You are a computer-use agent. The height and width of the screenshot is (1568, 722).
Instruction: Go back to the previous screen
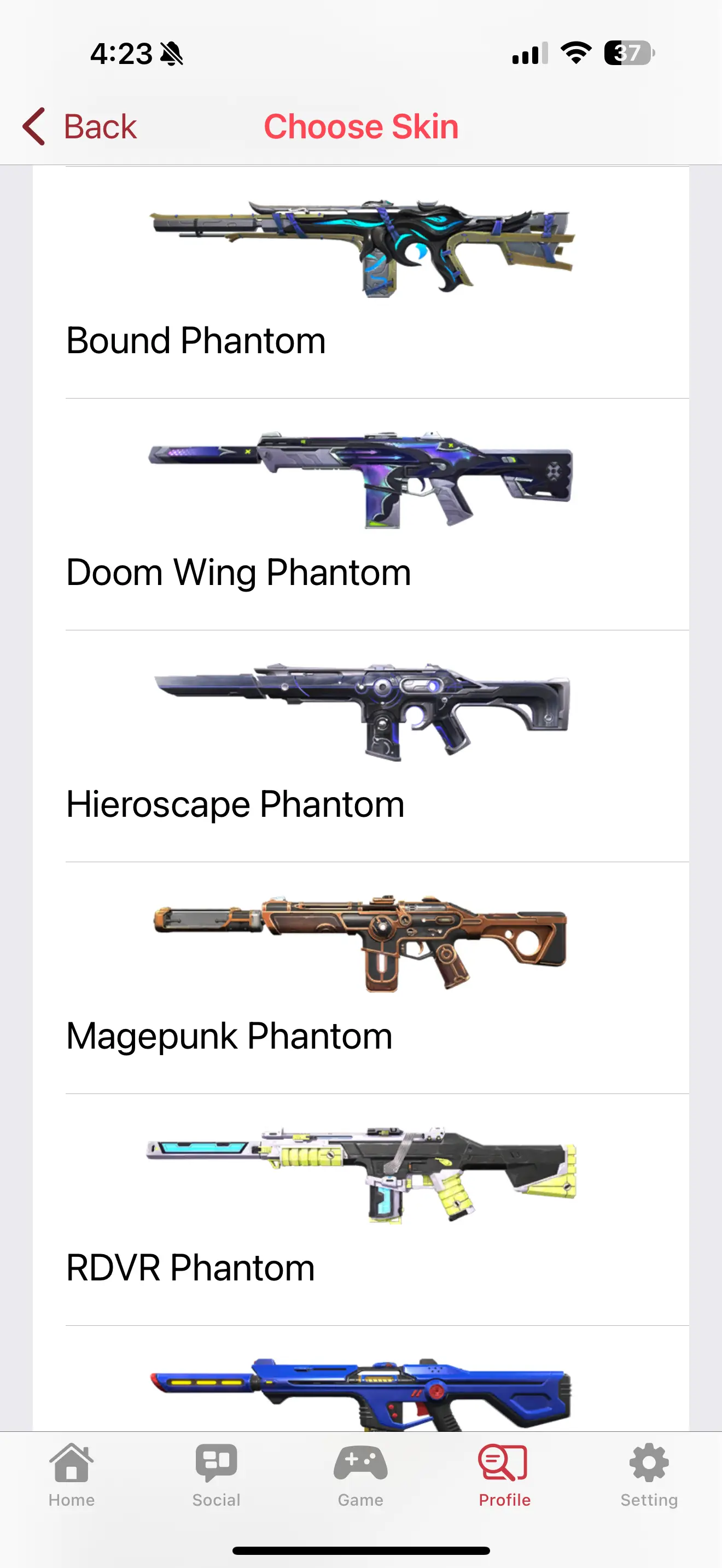pyautogui.click(x=80, y=127)
